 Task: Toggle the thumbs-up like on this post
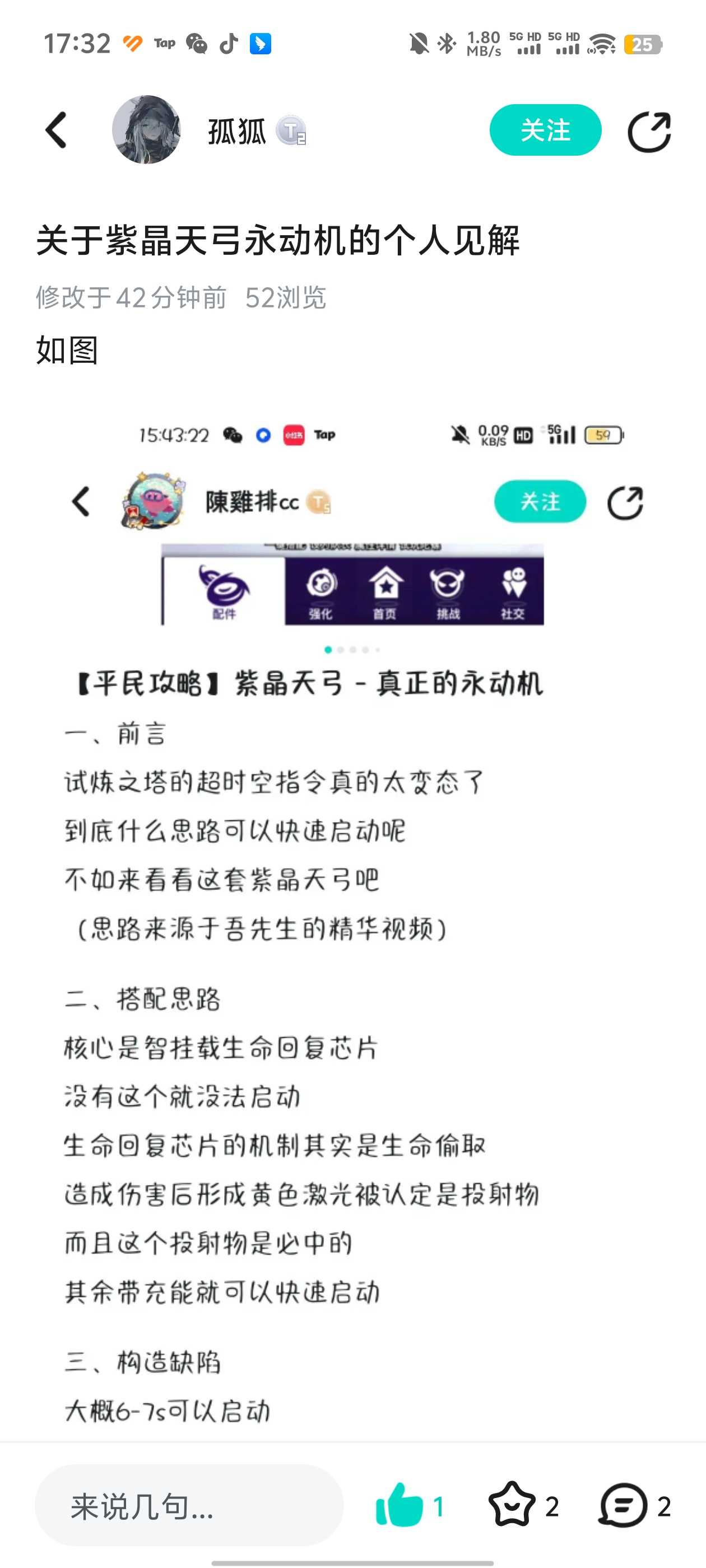click(x=400, y=1505)
